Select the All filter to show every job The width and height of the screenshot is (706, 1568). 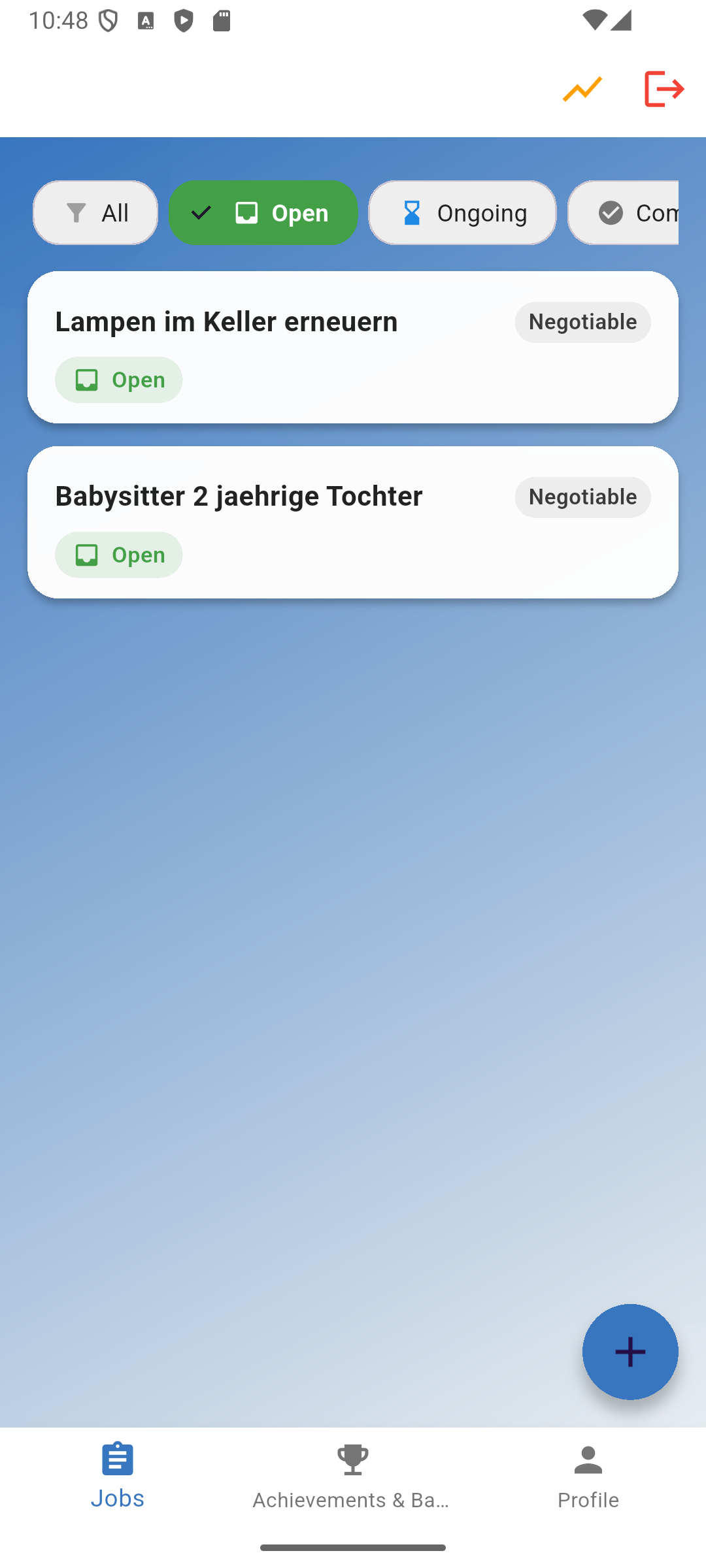click(95, 212)
